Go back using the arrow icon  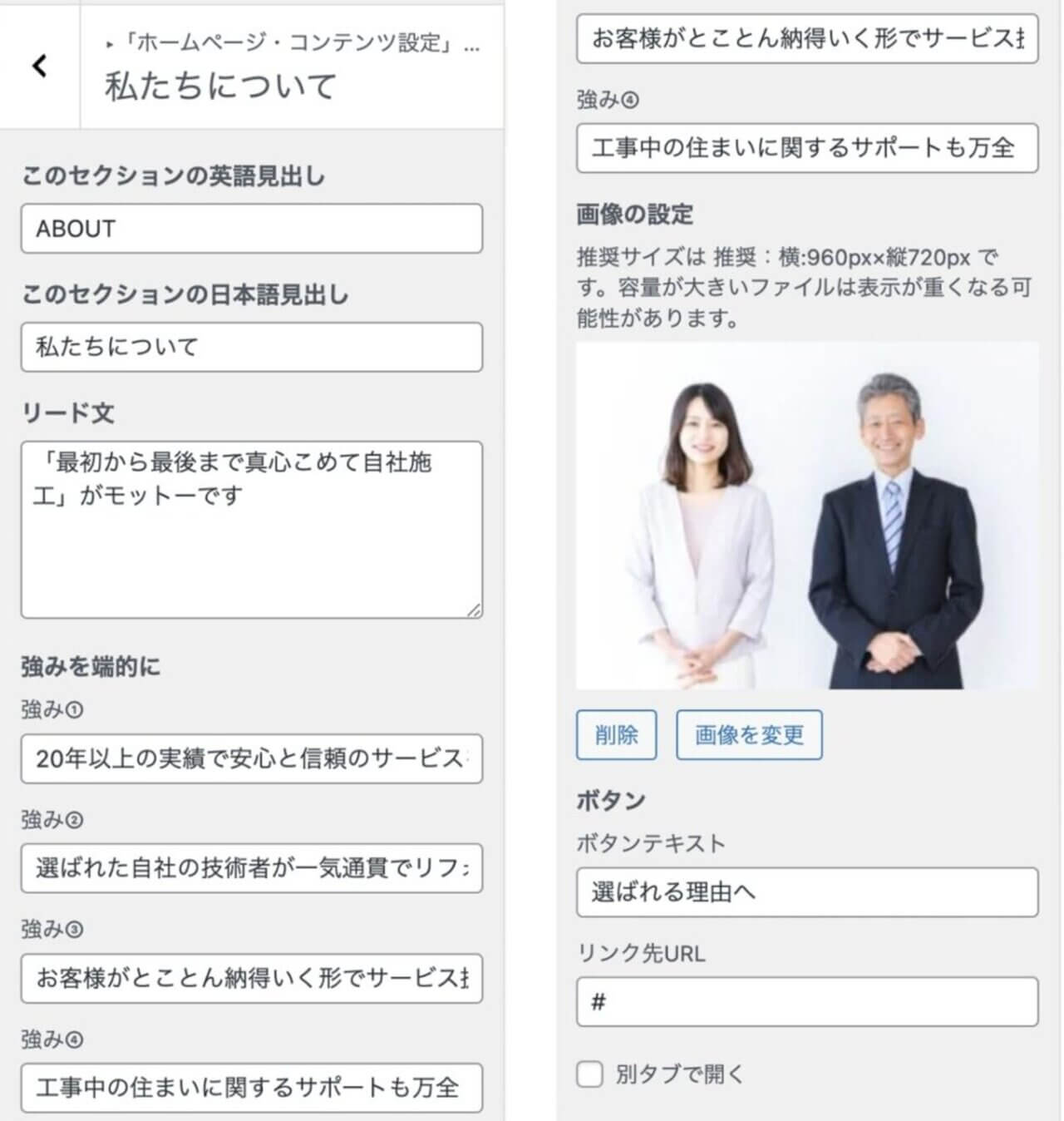coord(39,66)
